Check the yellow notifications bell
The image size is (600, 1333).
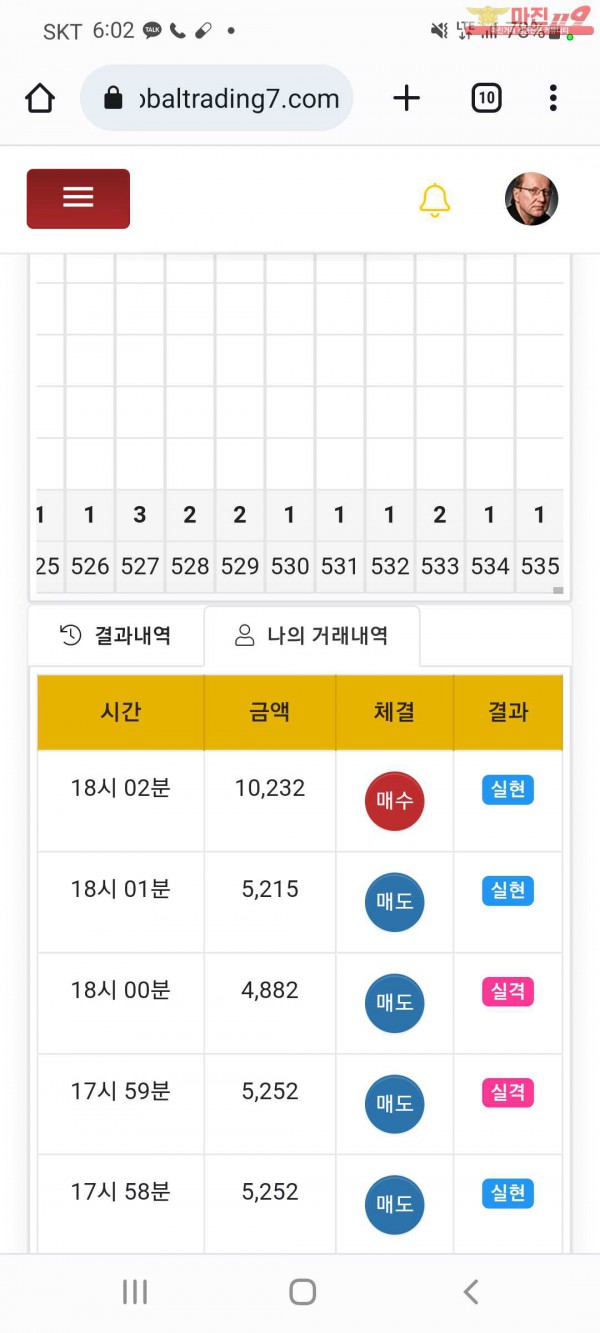click(x=434, y=200)
